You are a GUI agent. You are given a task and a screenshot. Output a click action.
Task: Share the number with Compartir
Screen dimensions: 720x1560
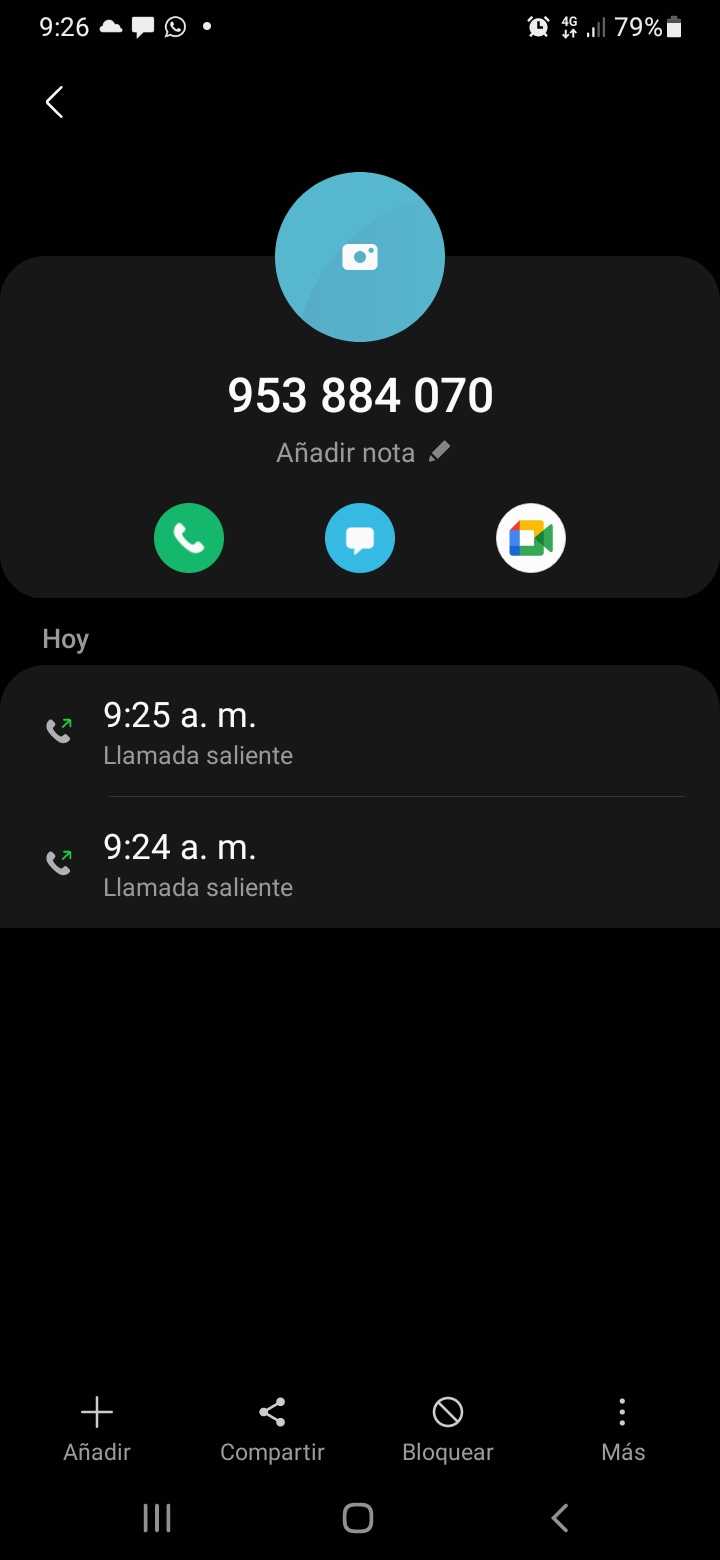click(272, 1430)
